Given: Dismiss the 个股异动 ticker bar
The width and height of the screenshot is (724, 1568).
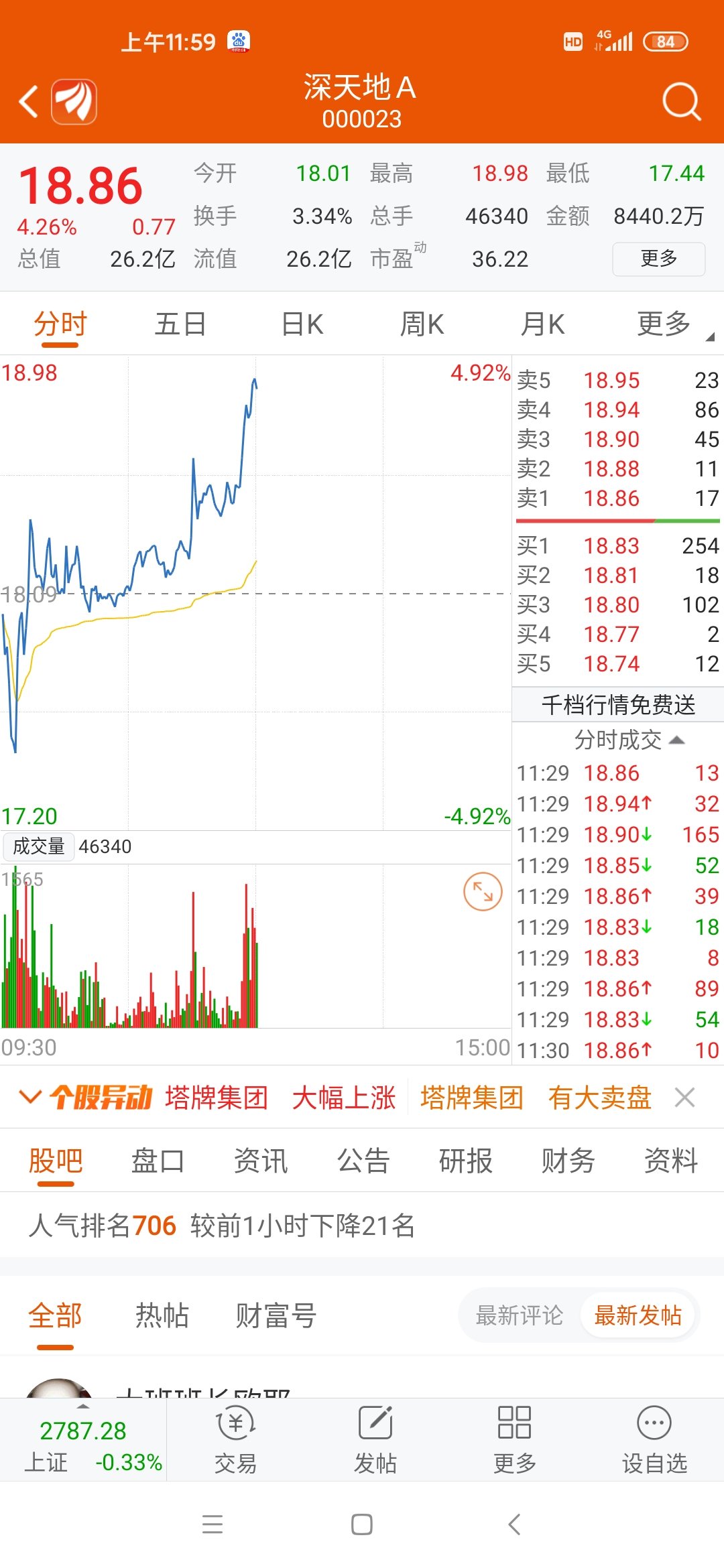Looking at the screenshot, I should [x=684, y=1098].
